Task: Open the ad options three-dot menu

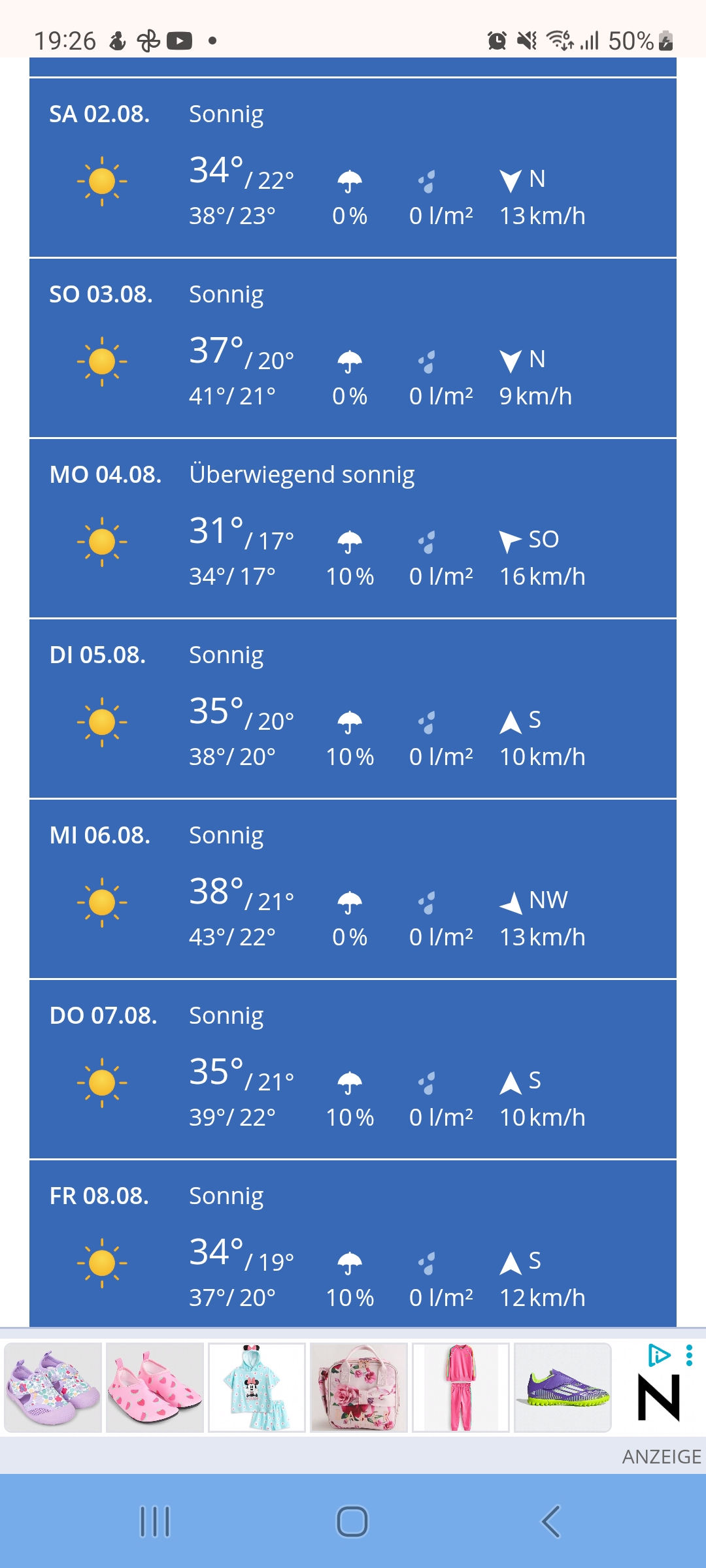Action: pyautogui.click(x=689, y=1356)
